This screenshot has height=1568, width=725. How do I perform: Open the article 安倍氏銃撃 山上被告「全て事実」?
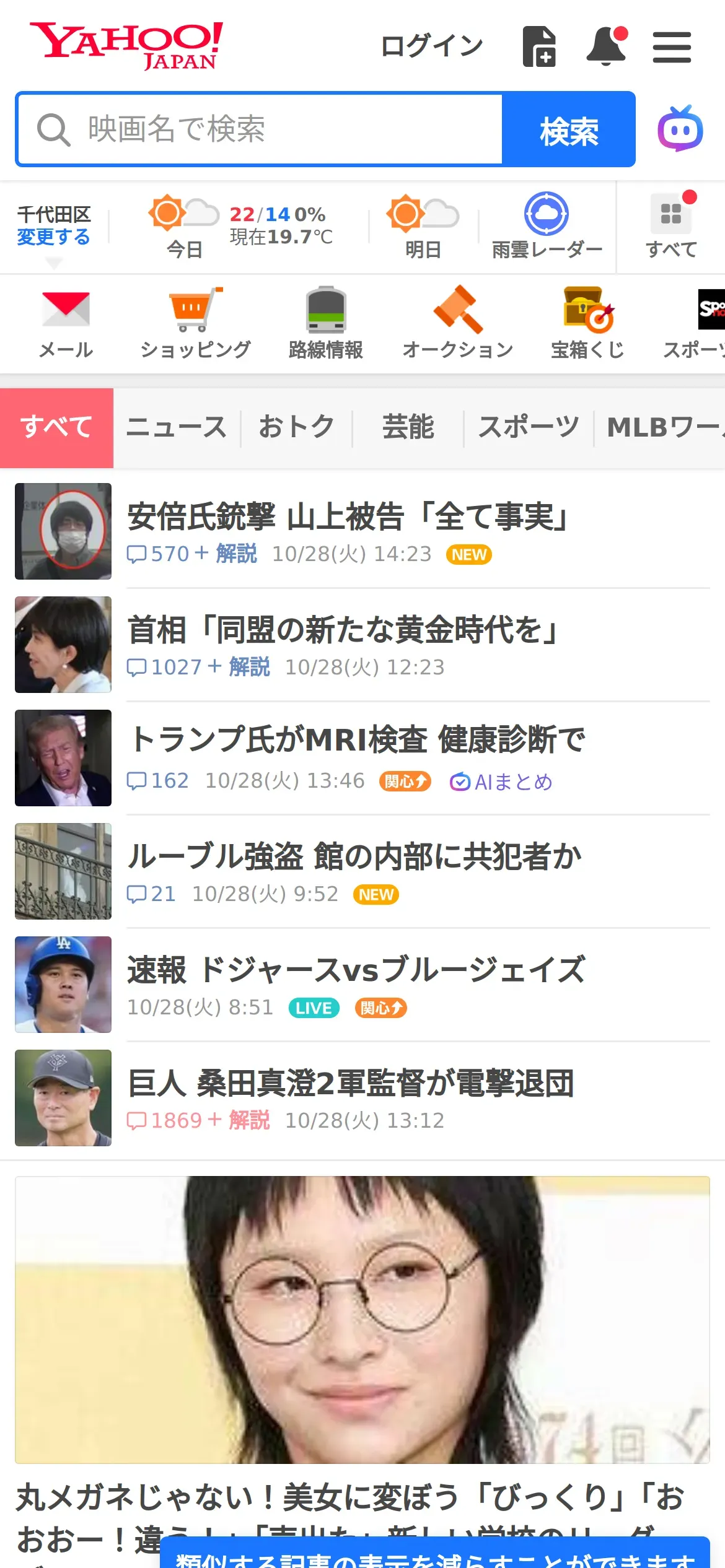(x=347, y=516)
